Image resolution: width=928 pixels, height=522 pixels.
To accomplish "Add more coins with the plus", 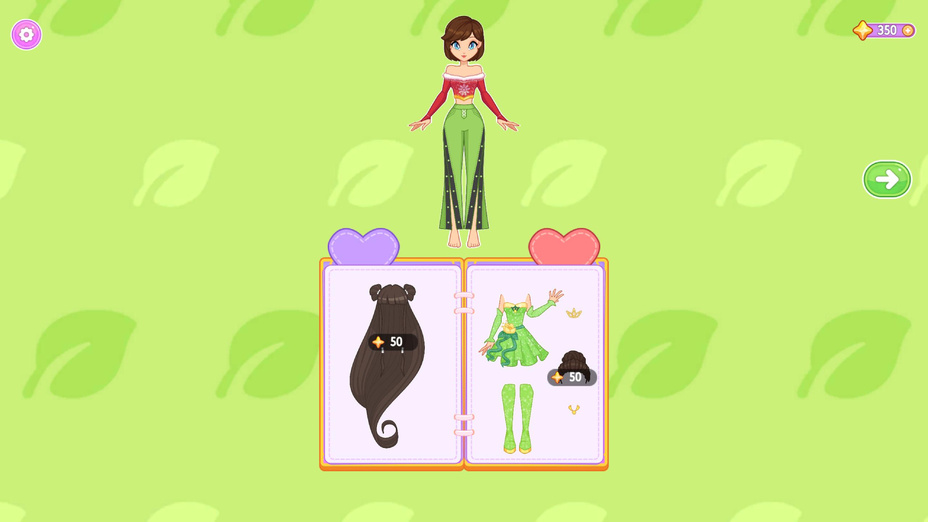I will tap(908, 30).
